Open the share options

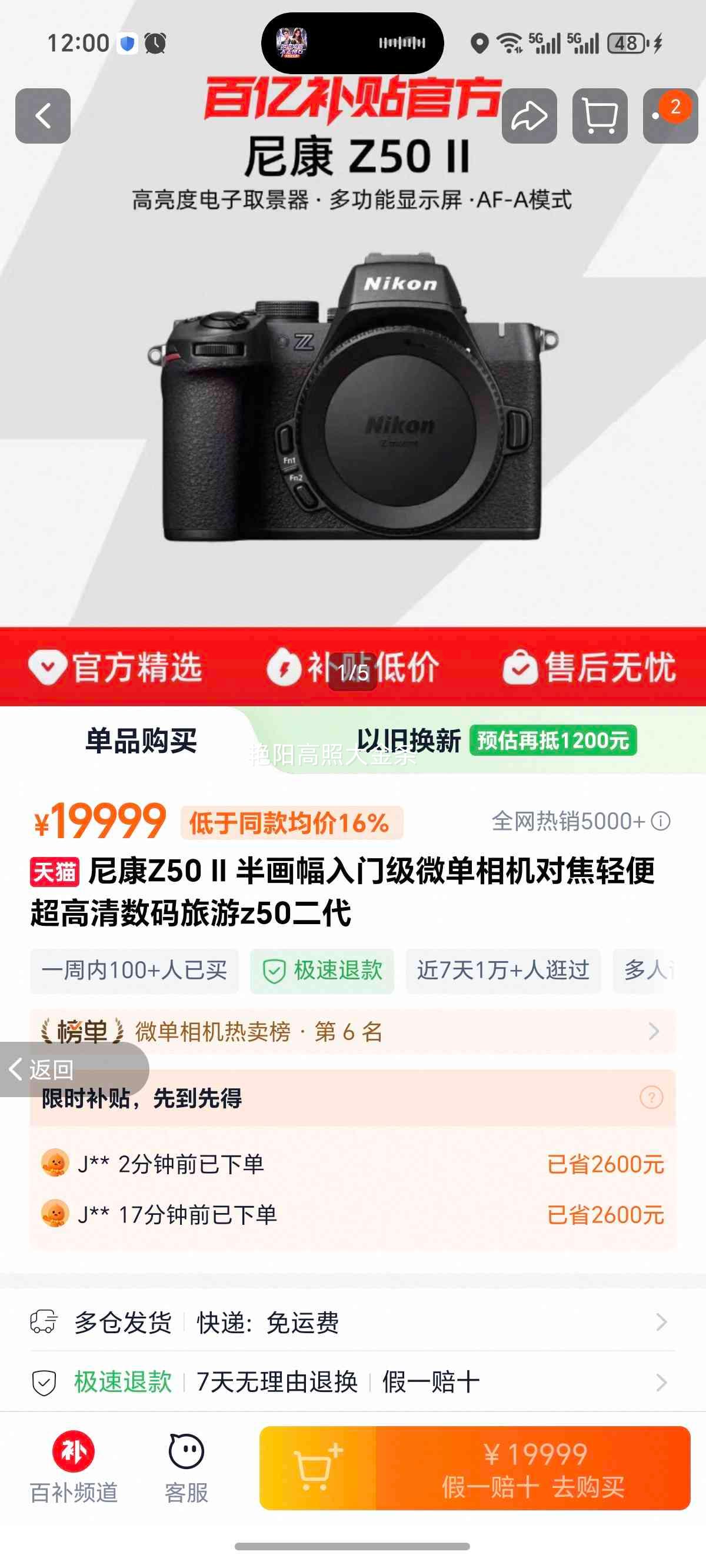tap(529, 115)
